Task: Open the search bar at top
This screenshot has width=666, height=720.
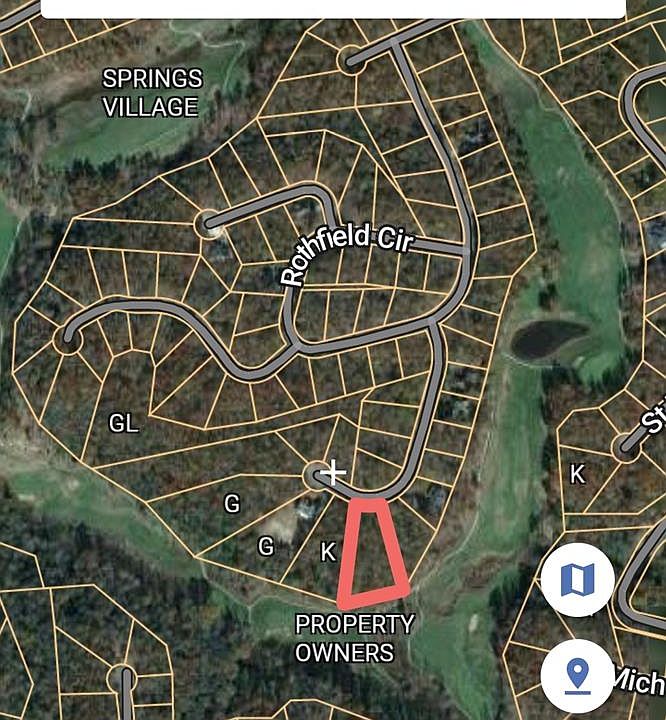Action: click(x=333, y=8)
